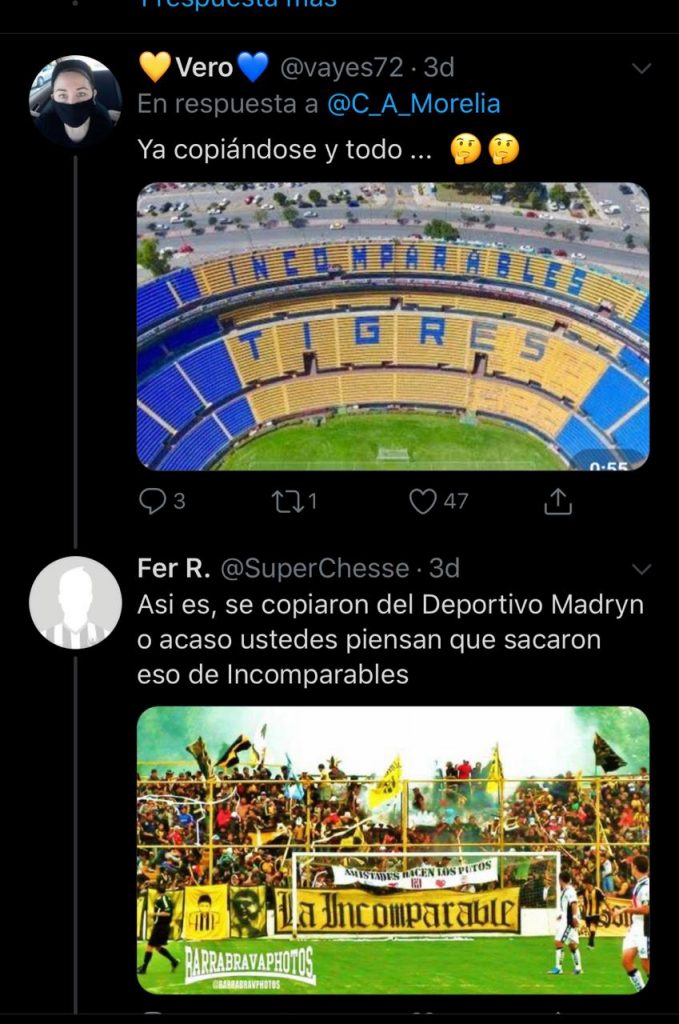Expand the options chevron on Fer R.'s tweet

point(642,570)
